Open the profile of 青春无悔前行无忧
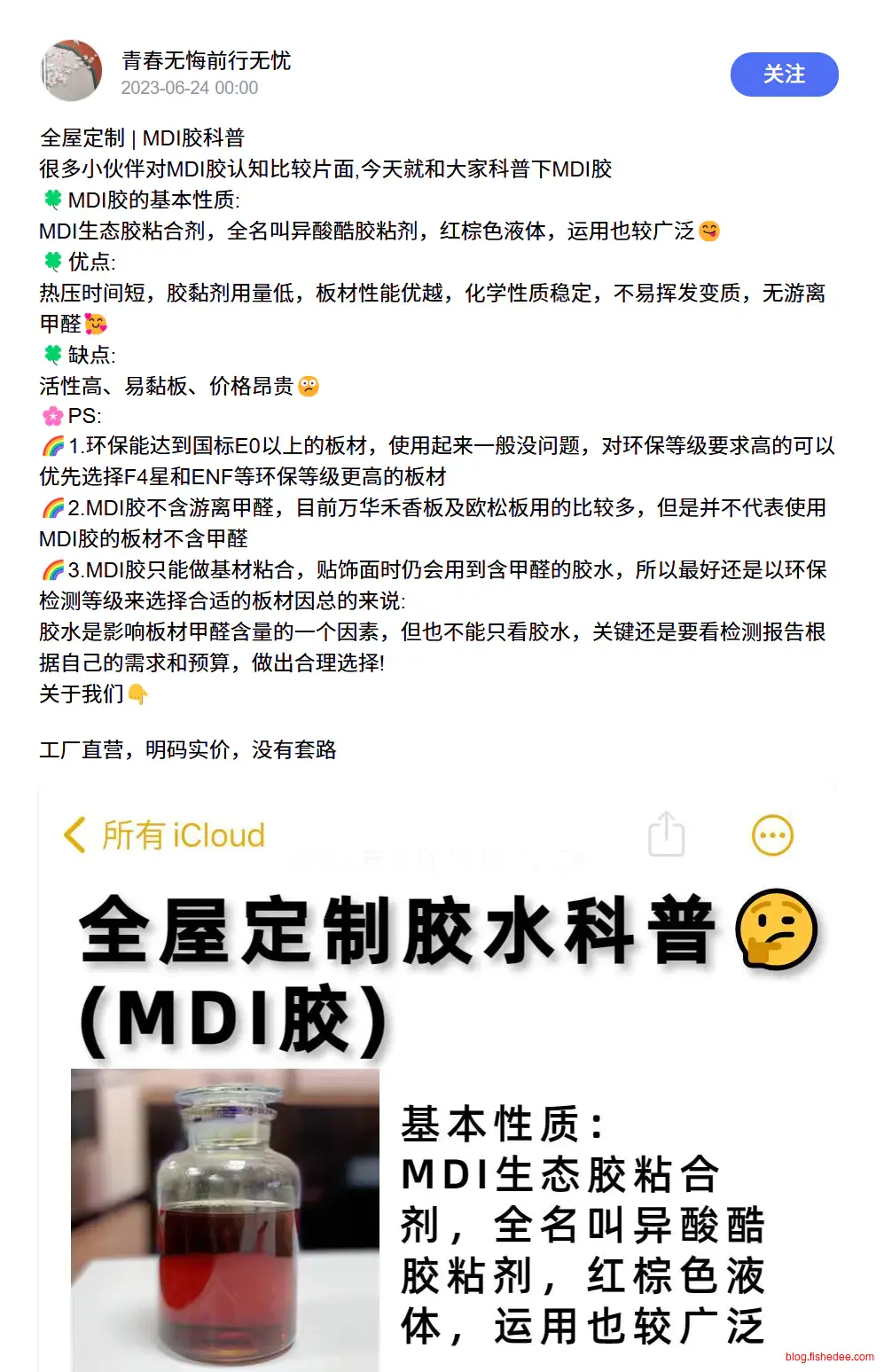The image size is (884, 1372). pos(206,60)
